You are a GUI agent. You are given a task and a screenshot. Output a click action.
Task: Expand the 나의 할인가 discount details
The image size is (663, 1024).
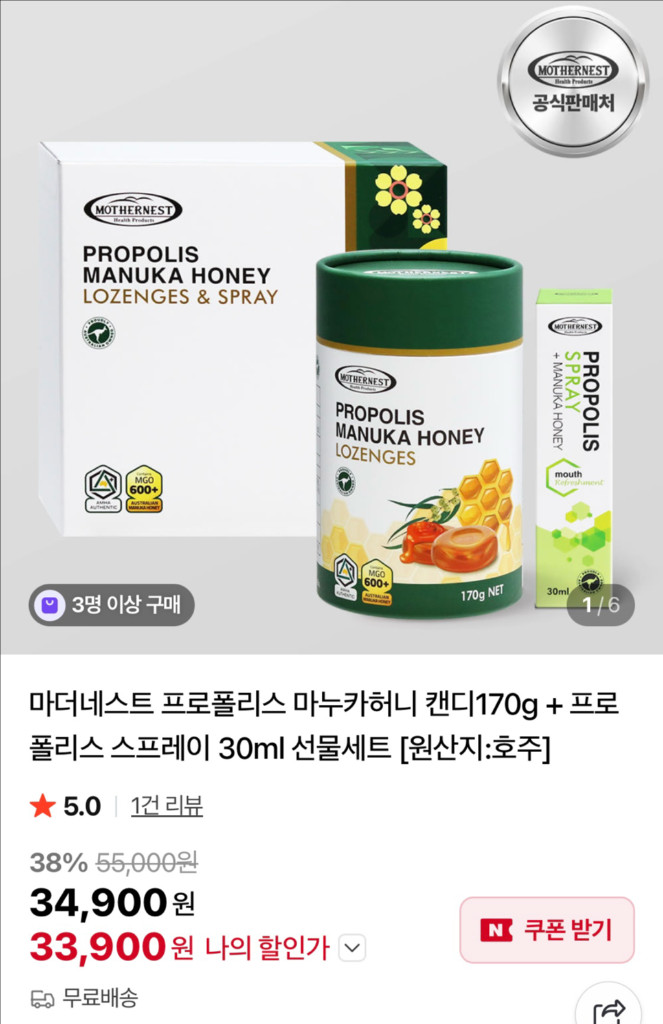[352, 946]
